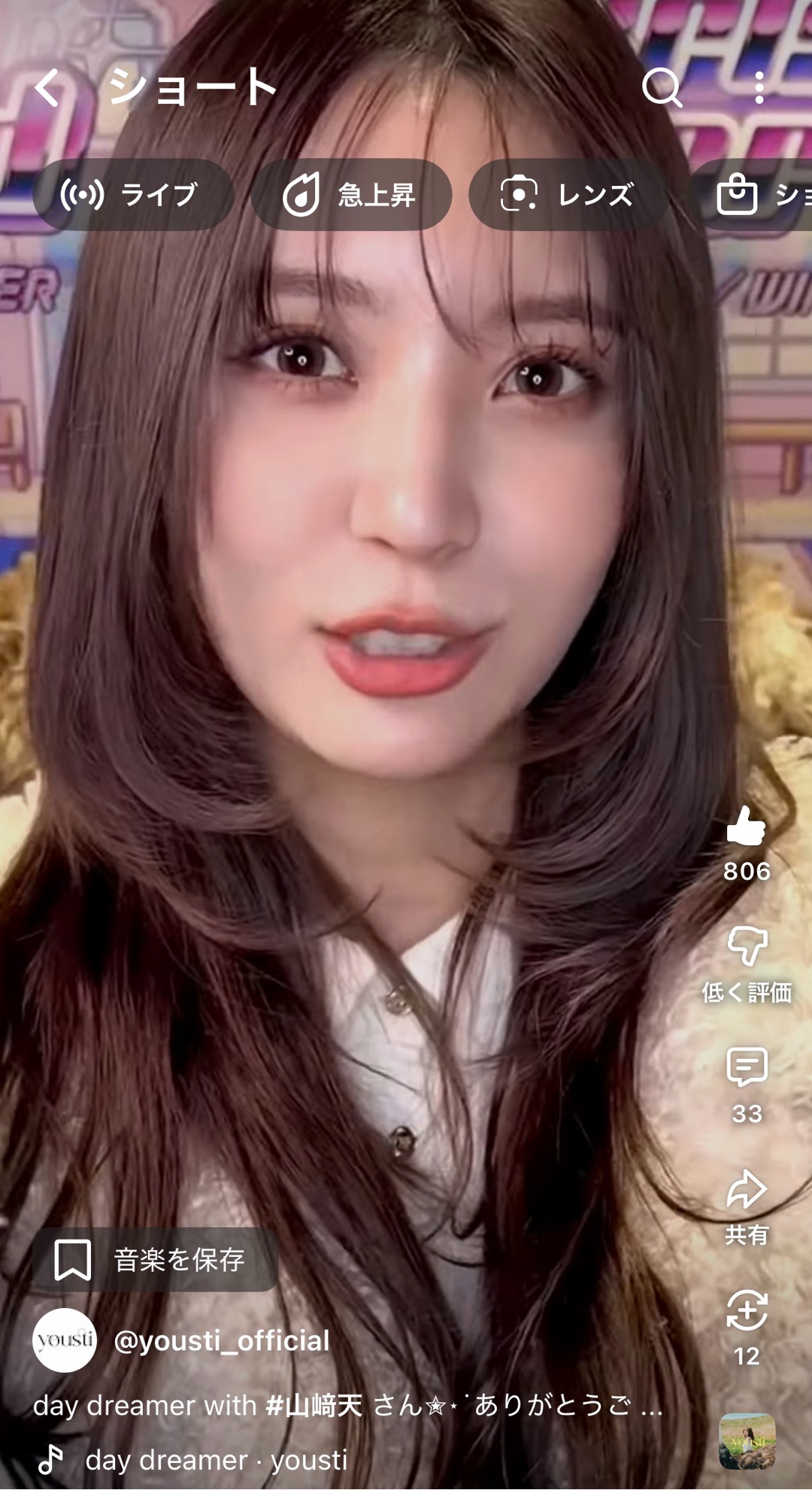Screen dimensions: 812x1490
Task: Tap the remix icon showing 12
Action: [747, 1311]
